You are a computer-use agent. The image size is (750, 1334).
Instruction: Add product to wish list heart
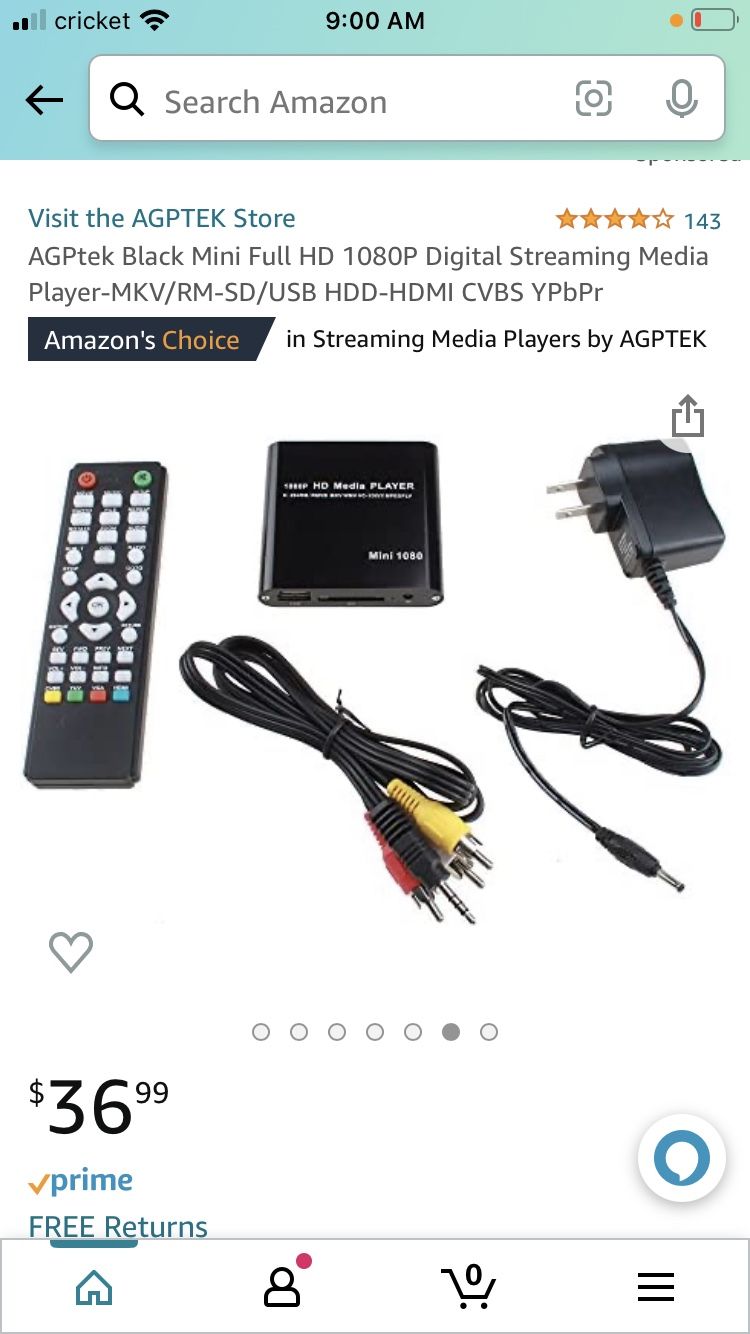click(x=71, y=951)
